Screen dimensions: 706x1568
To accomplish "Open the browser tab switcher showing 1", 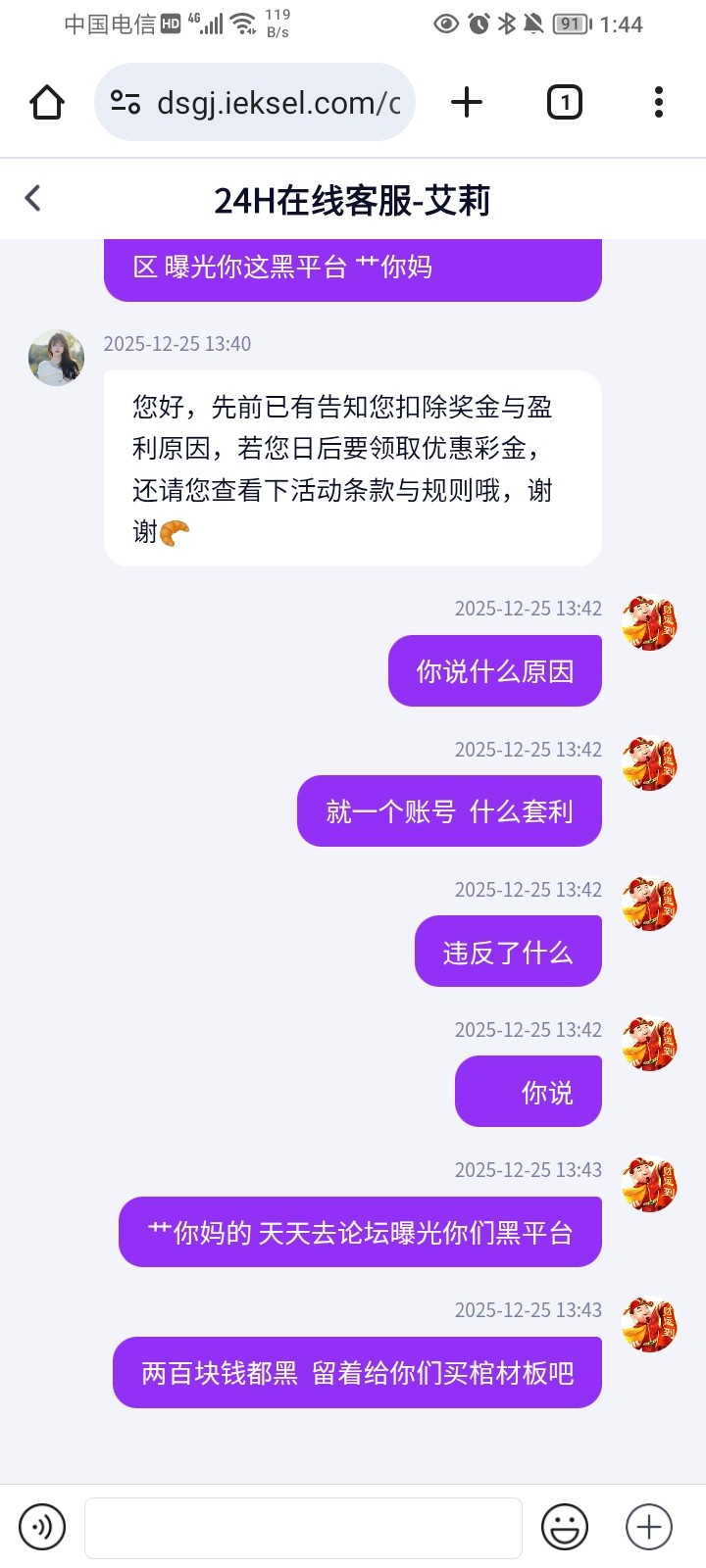I will click(x=564, y=101).
